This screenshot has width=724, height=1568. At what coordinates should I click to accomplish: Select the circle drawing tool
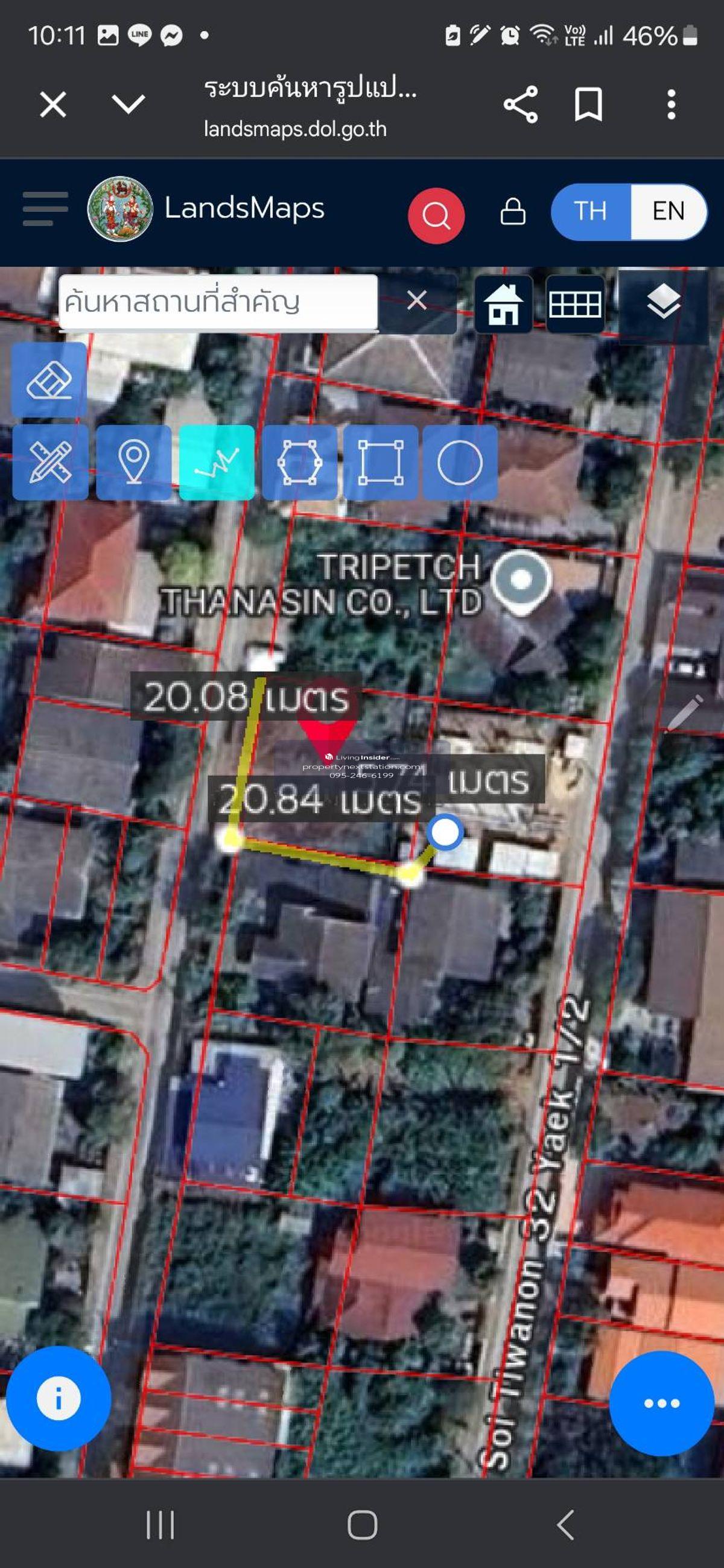460,463
